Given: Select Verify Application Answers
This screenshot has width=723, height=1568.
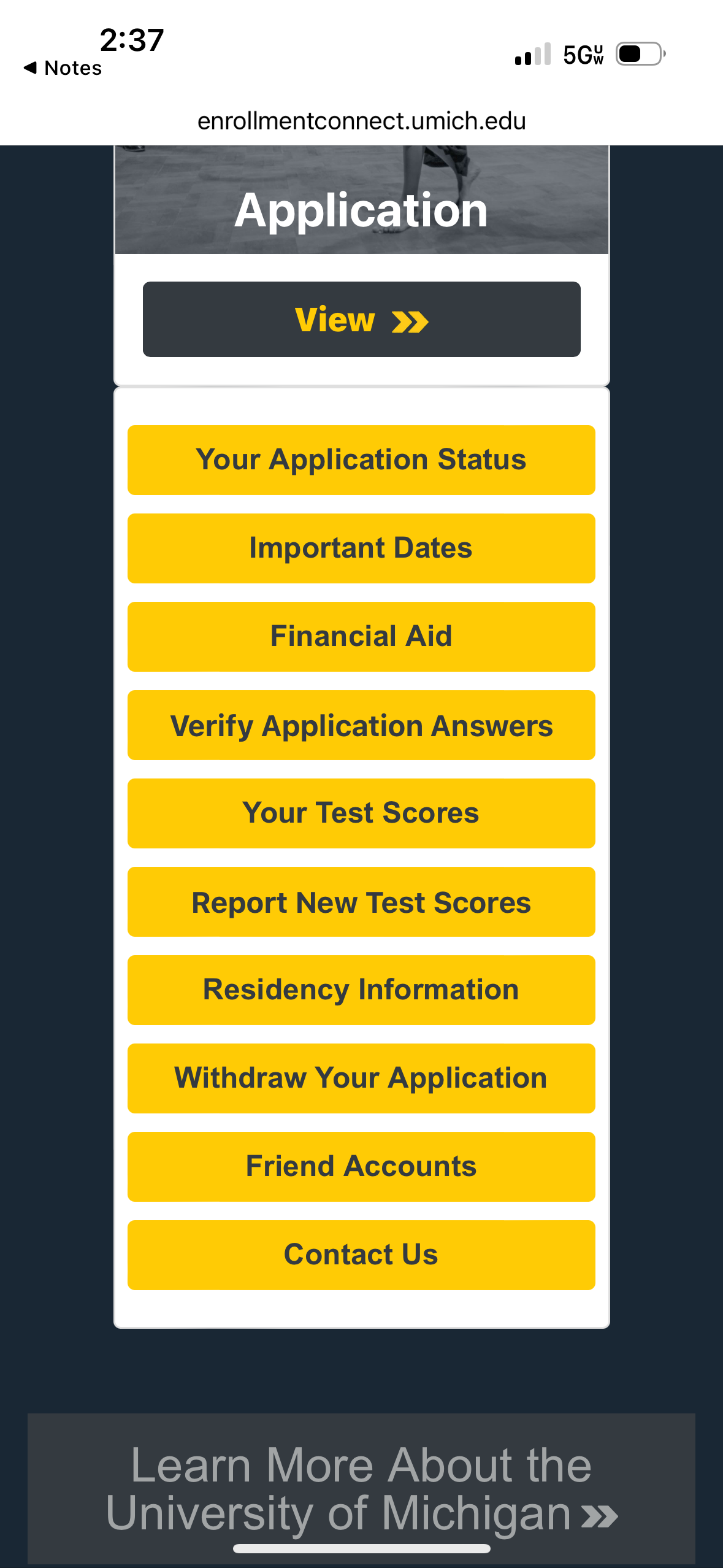Looking at the screenshot, I should tap(361, 725).
